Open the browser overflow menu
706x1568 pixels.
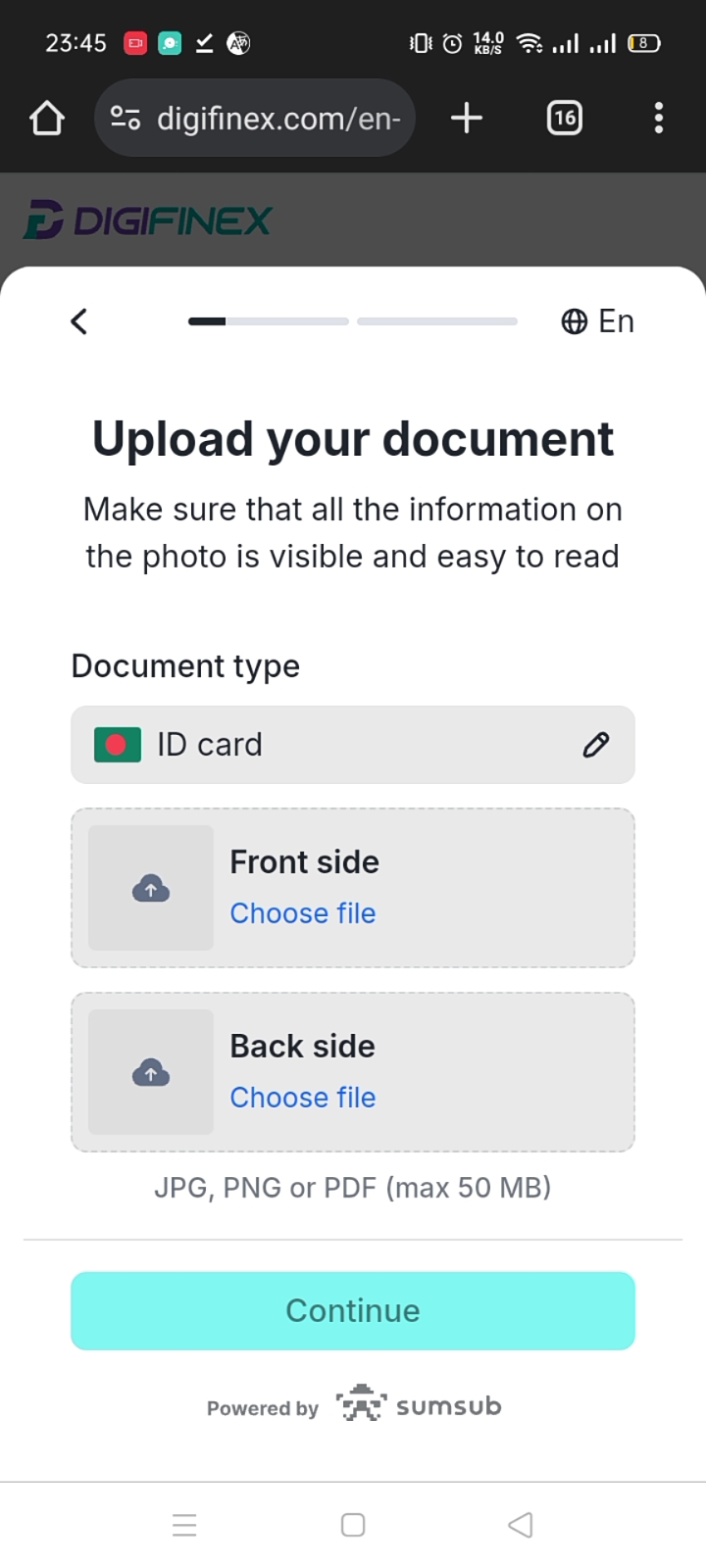[658, 119]
